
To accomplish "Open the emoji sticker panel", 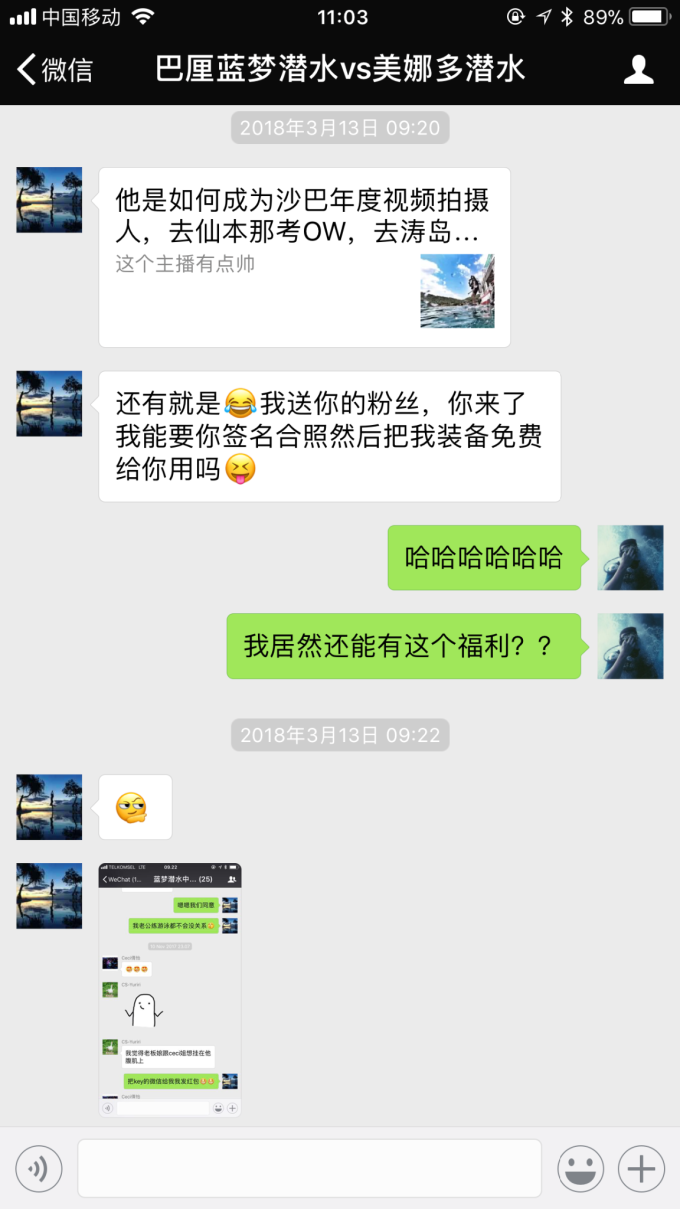I will [580, 1168].
